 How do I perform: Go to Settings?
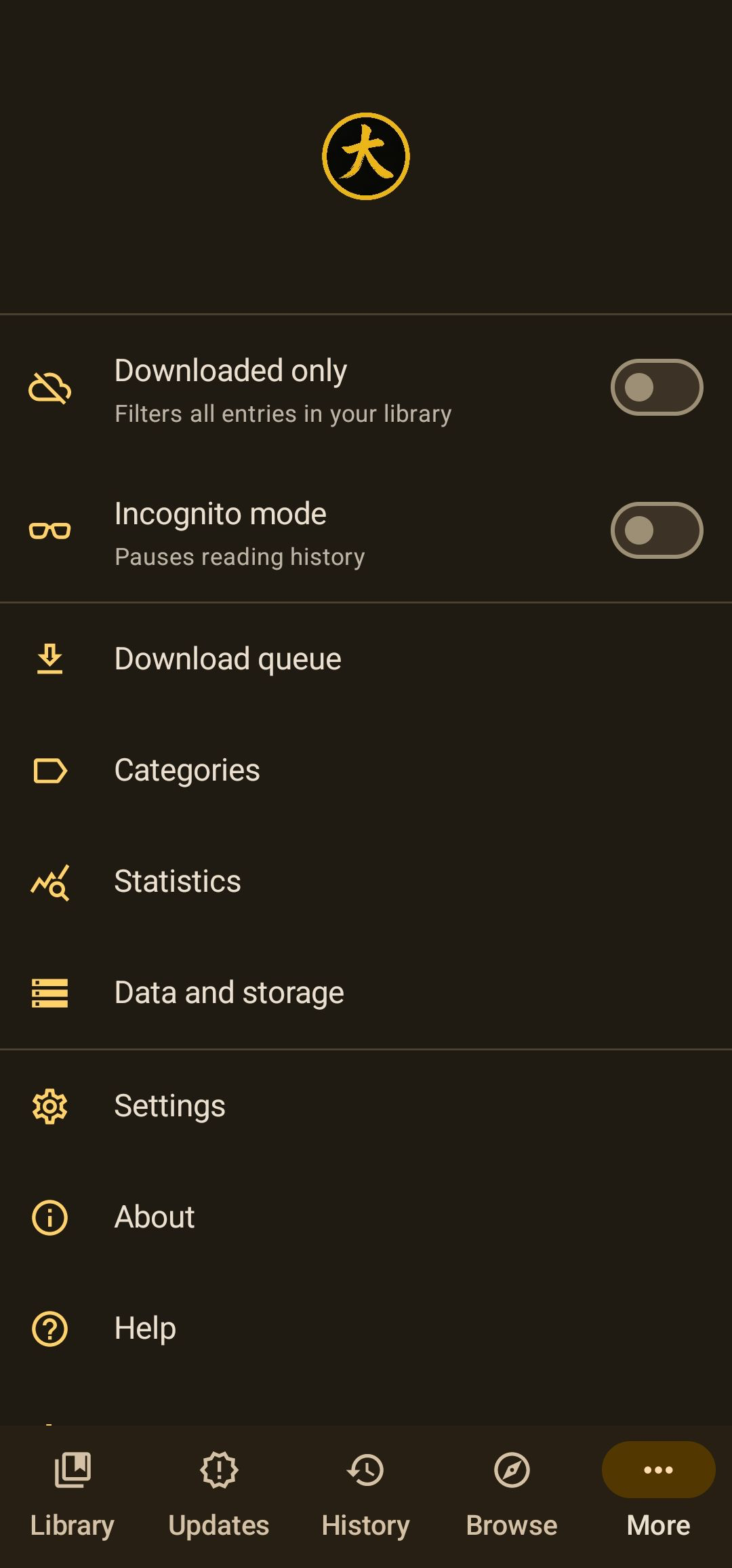coord(169,1106)
